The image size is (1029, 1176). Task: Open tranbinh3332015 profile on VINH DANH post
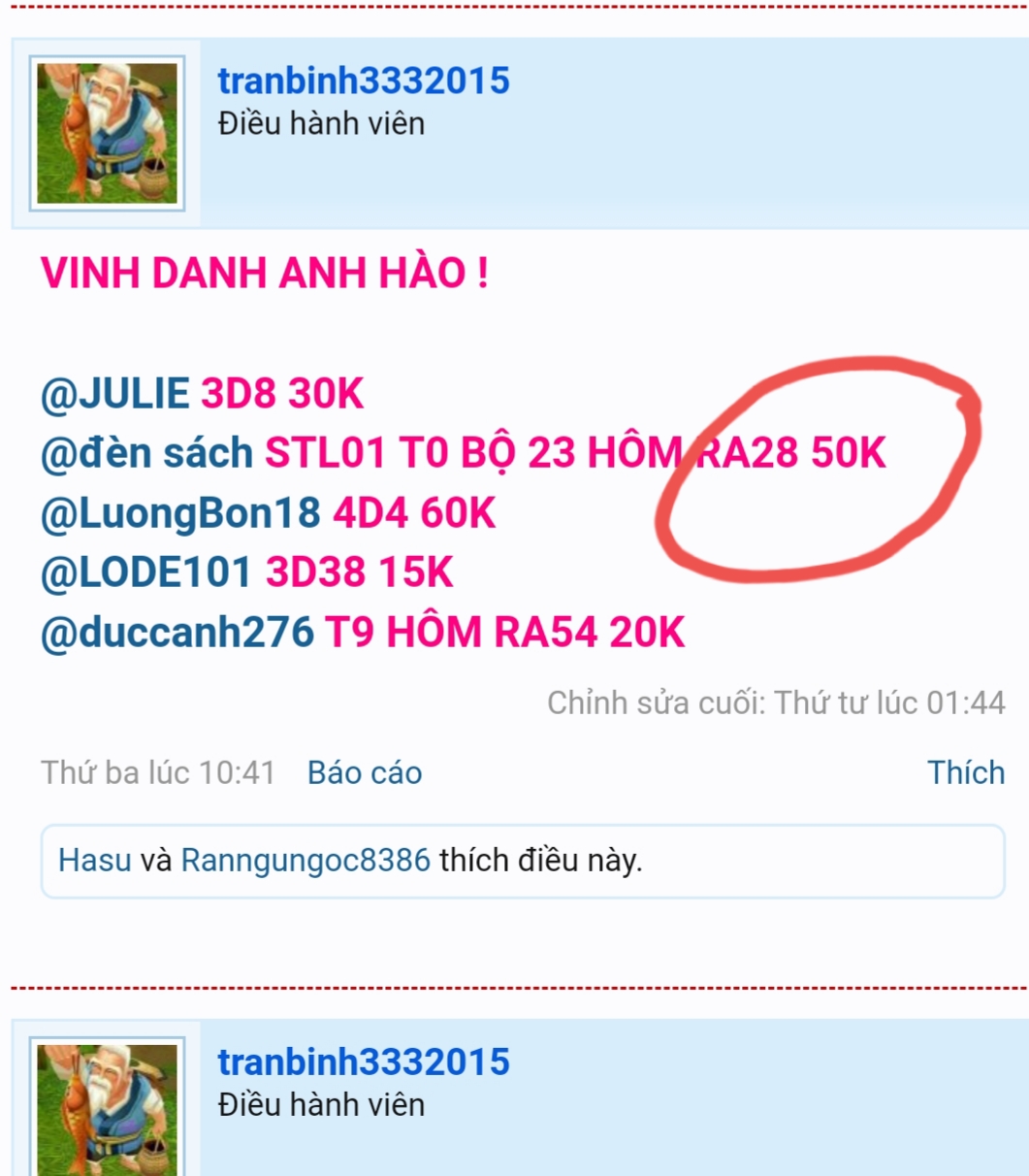click(x=363, y=81)
